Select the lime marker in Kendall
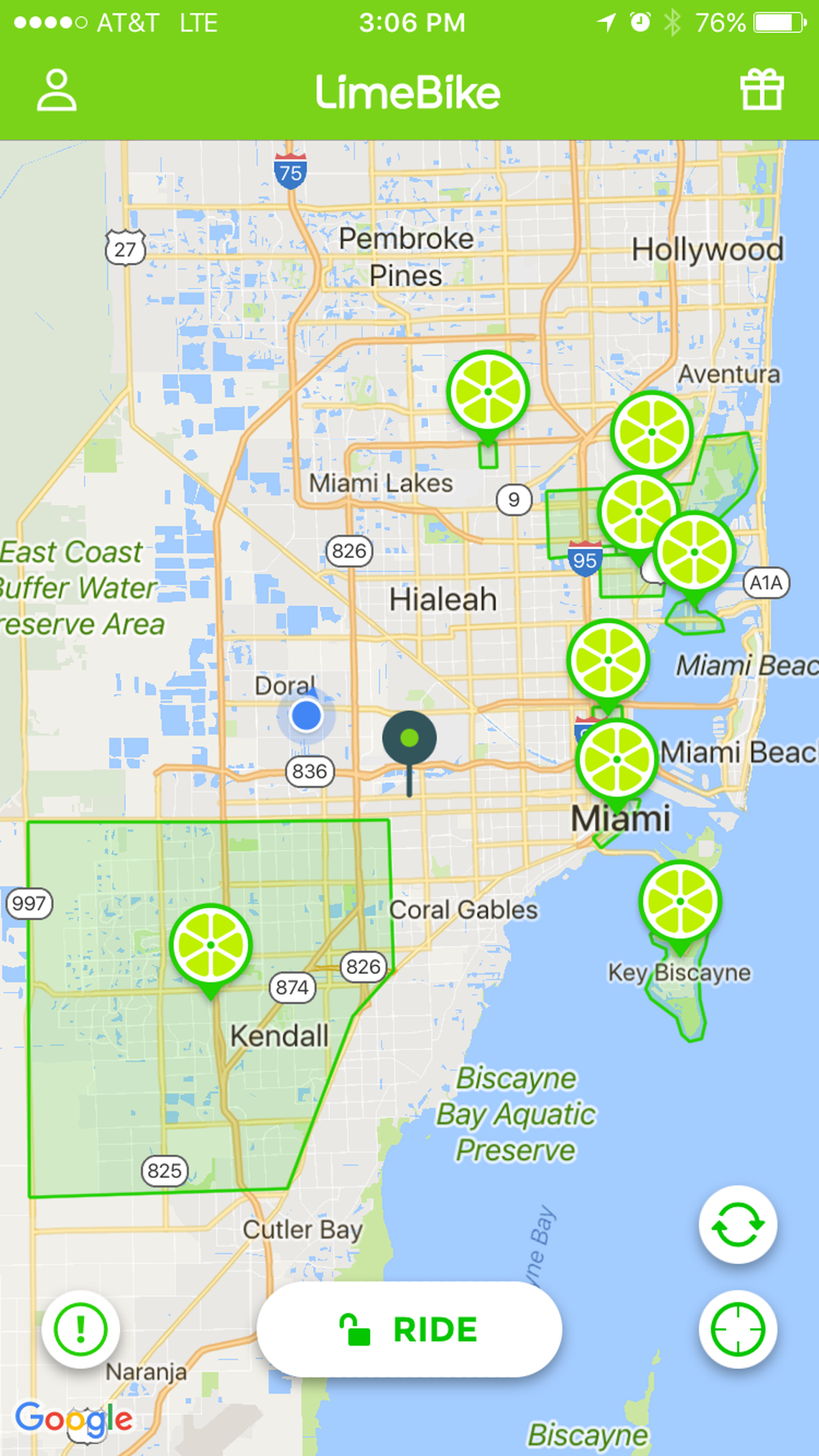The height and width of the screenshot is (1456, 819). [x=210, y=945]
